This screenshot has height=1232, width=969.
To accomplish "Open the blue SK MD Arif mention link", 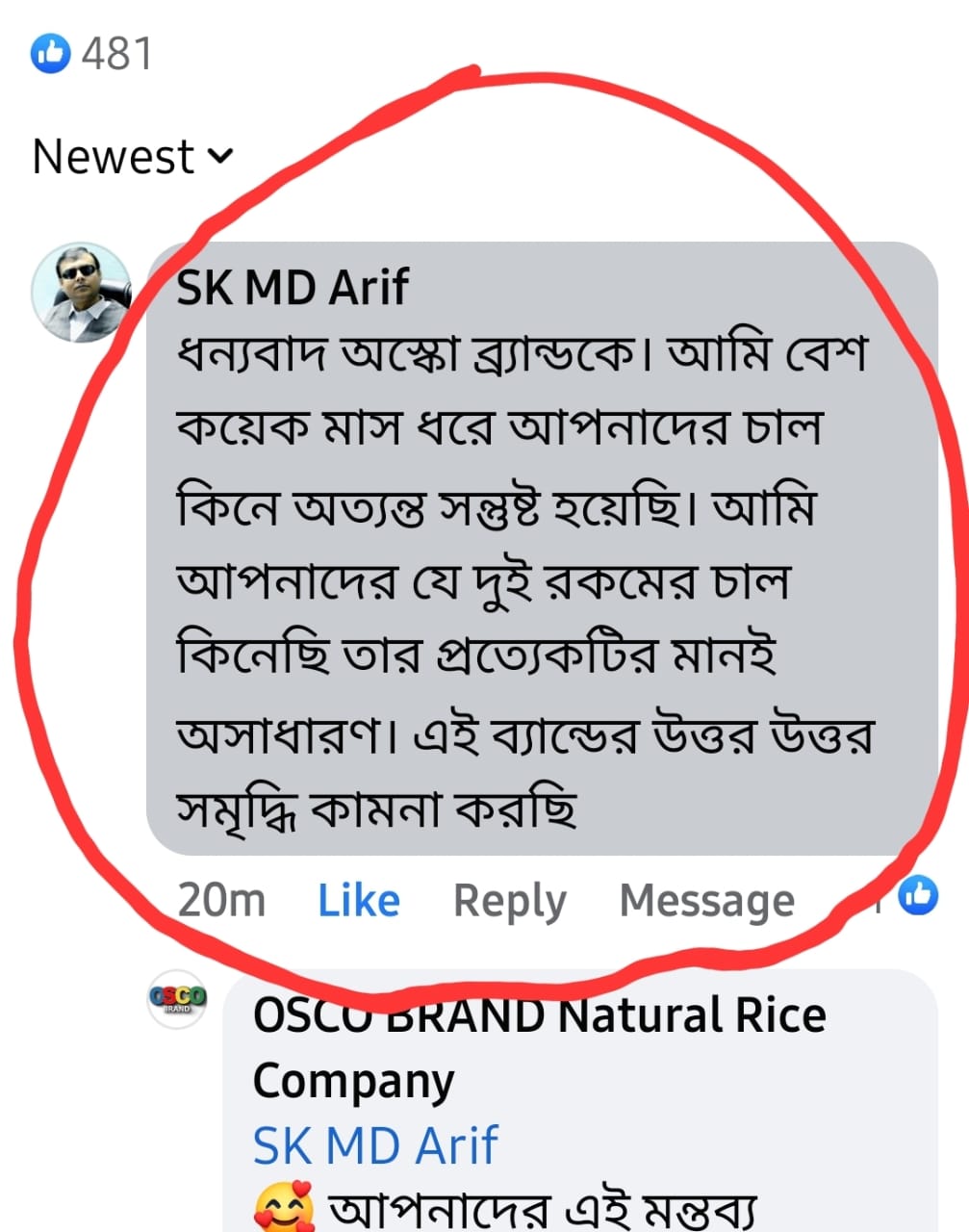I will point(374,1145).
